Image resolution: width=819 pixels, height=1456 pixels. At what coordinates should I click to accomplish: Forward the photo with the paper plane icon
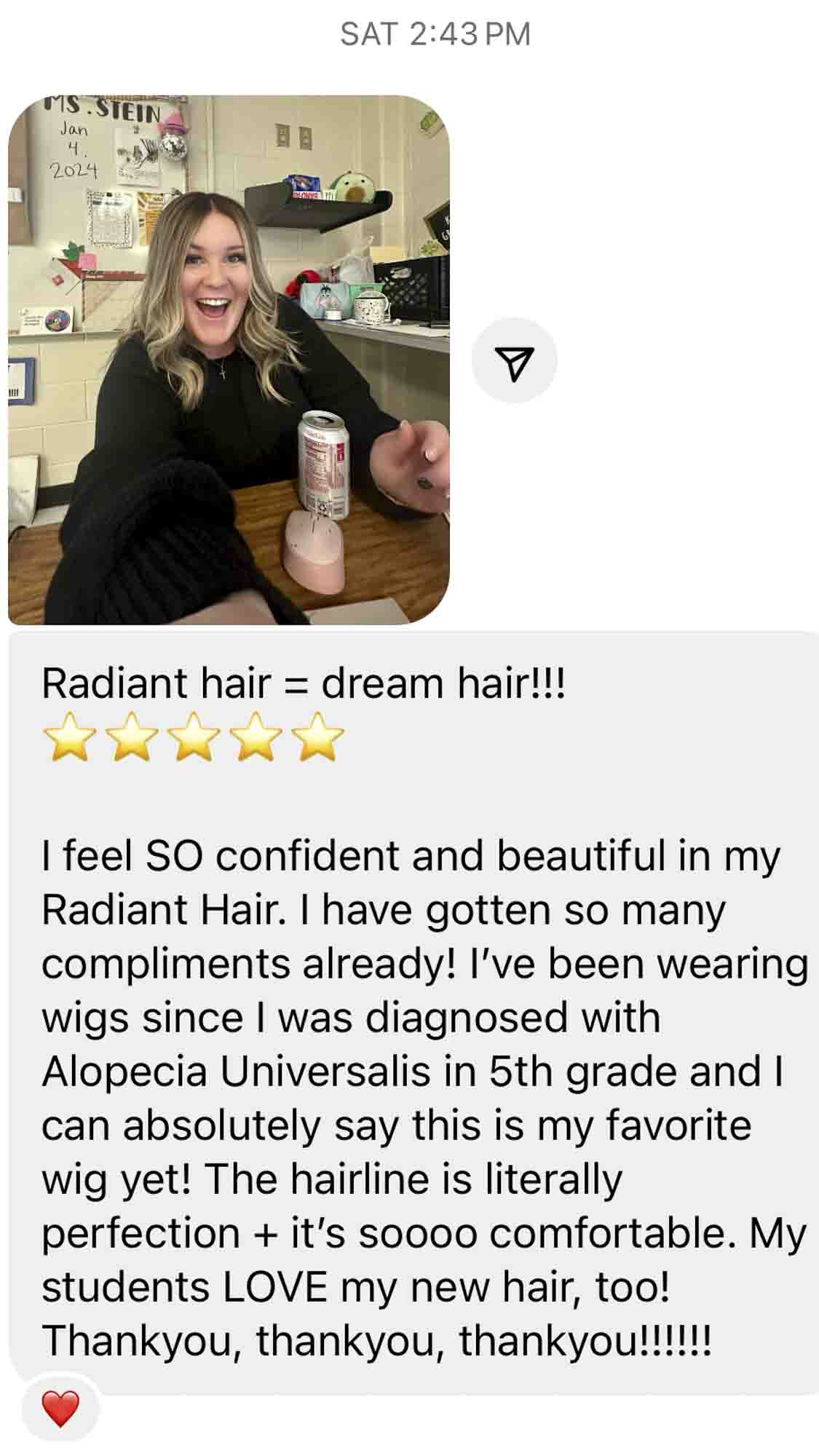click(x=514, y=360)
